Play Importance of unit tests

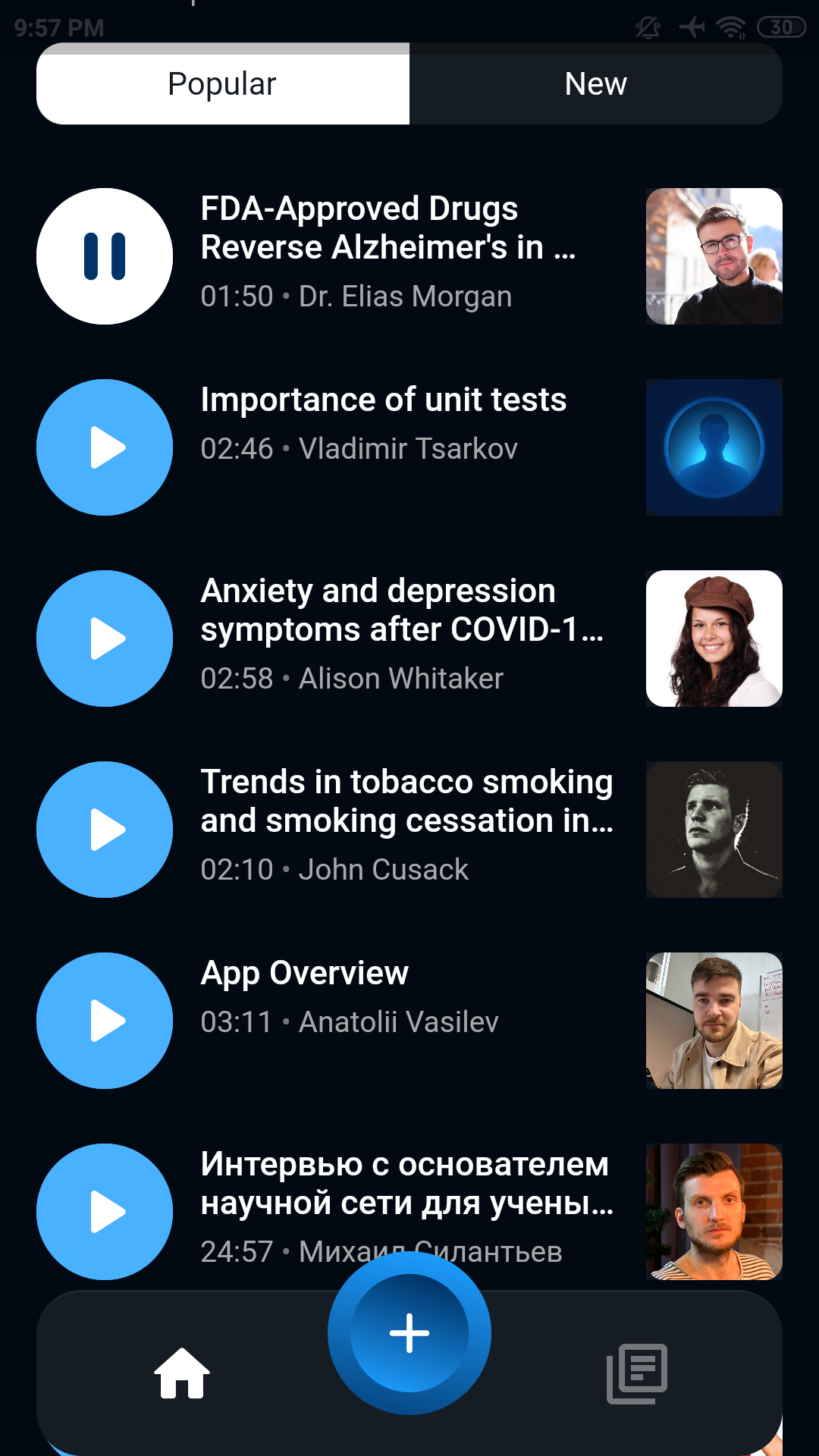coord(105,447)
